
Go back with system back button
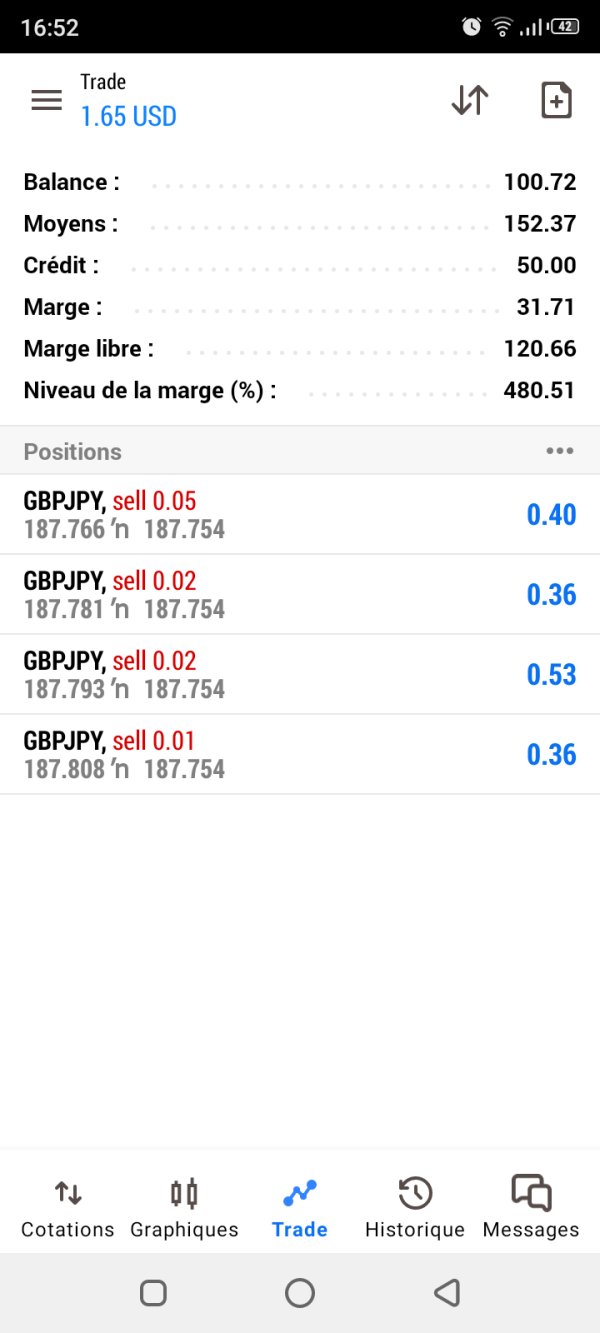coord(447,1293)
